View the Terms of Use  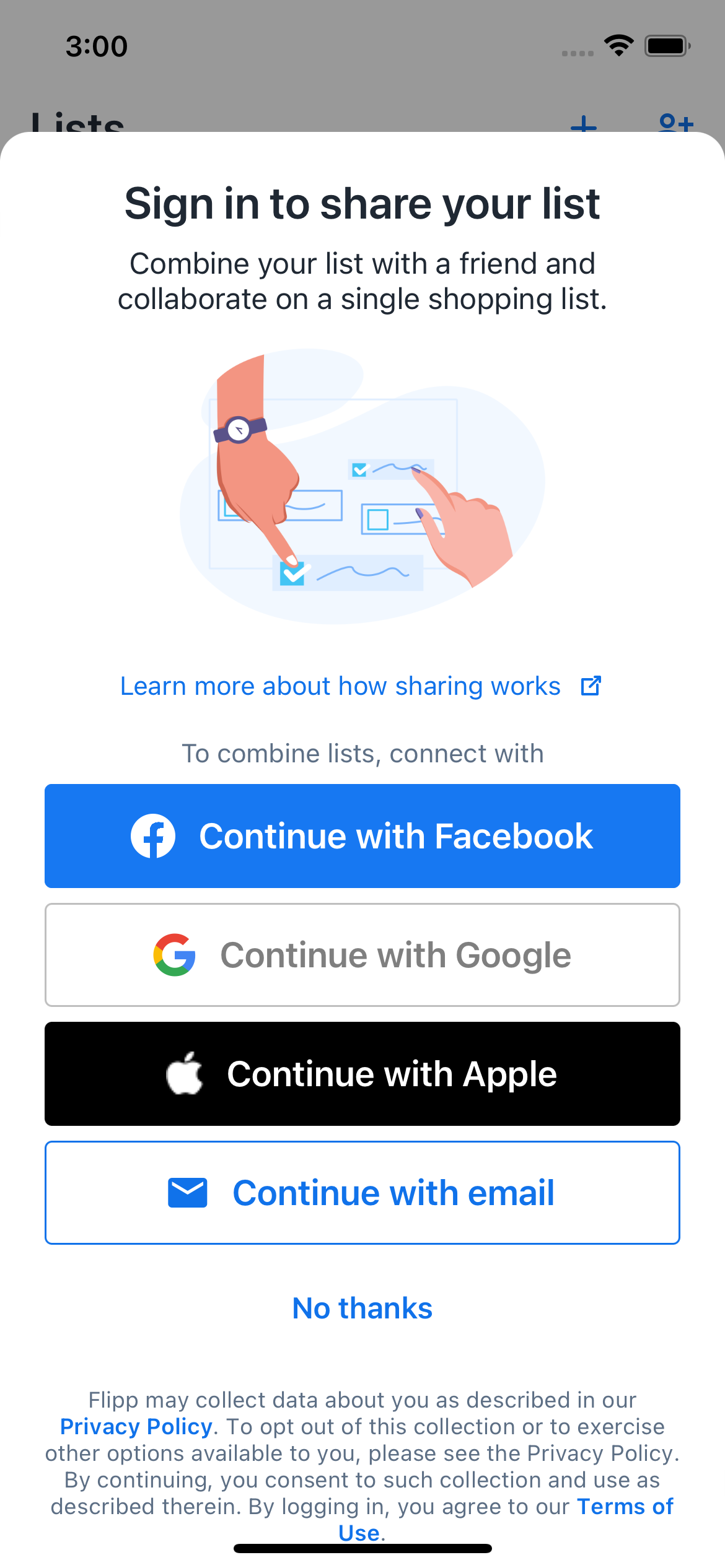(624, 1507)
